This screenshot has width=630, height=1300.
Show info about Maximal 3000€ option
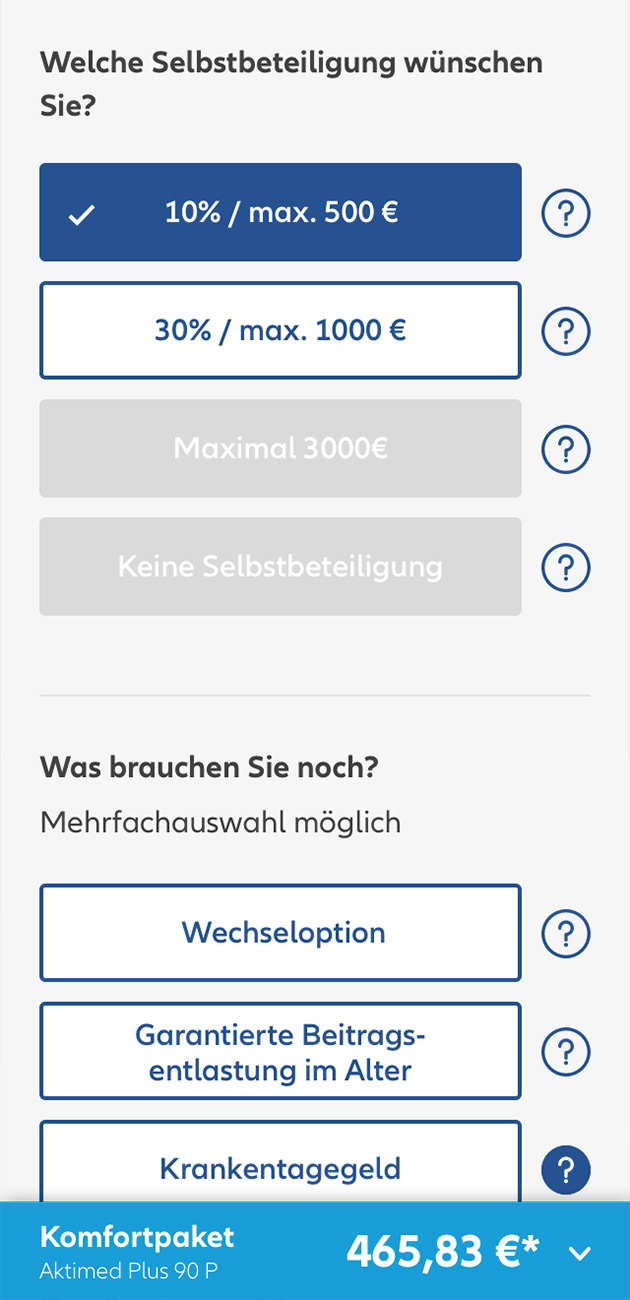click(566, 449)
